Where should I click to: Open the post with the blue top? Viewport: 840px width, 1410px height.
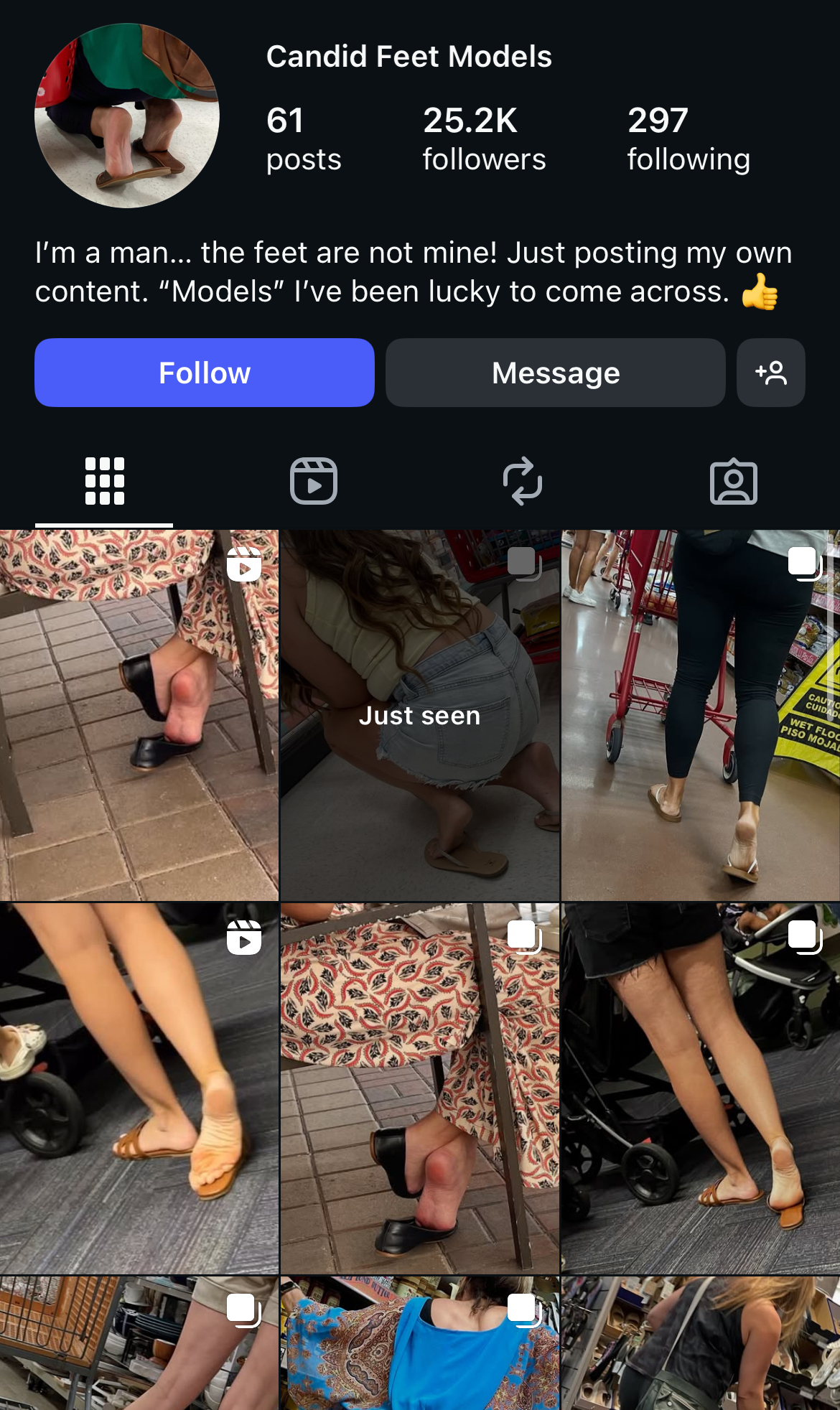[419, 1343]
